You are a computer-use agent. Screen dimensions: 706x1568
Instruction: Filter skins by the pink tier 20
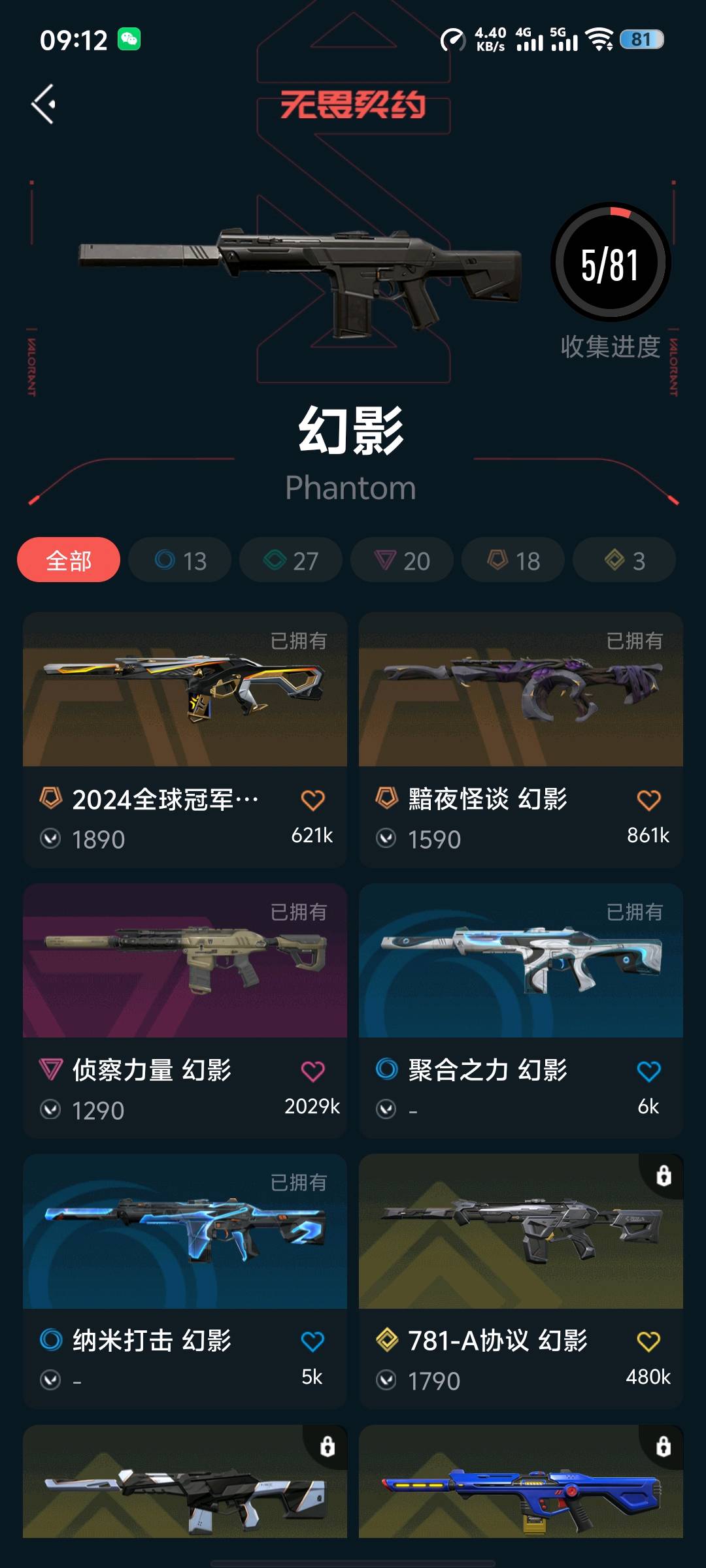coord(402,560)
